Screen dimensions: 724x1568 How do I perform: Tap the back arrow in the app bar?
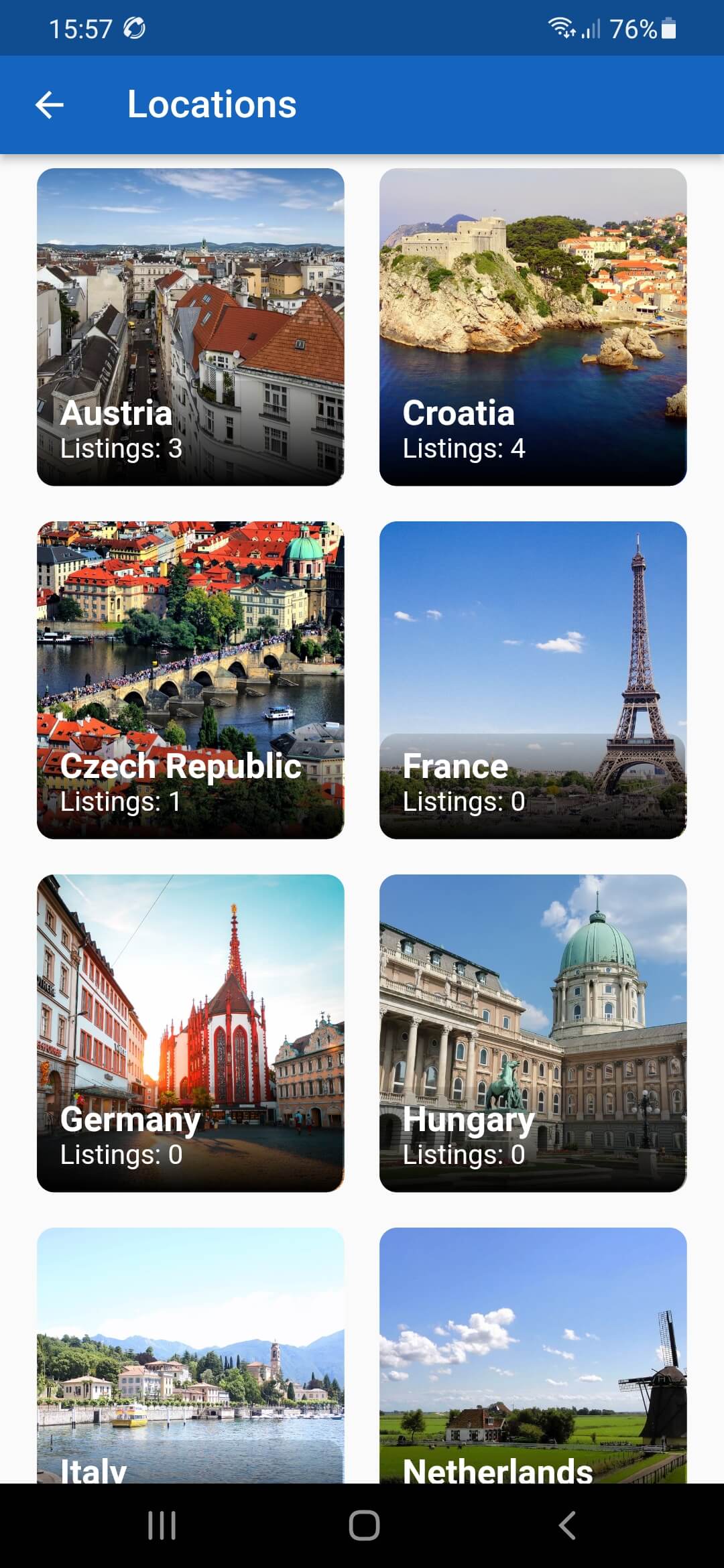[x=49, y=105]
